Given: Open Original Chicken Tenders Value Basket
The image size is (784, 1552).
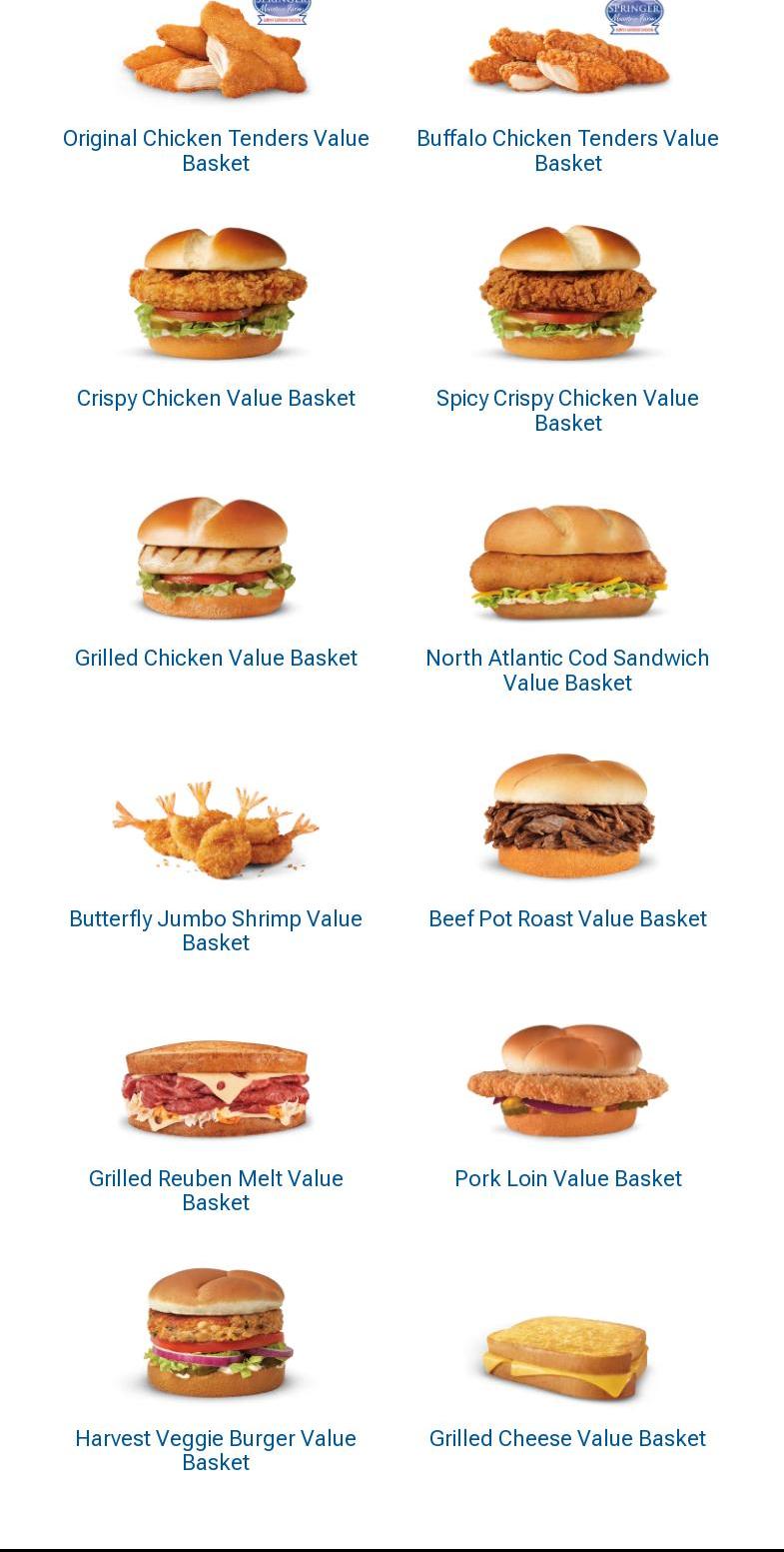Looking at the screenshot, I should tap(216, 151).
